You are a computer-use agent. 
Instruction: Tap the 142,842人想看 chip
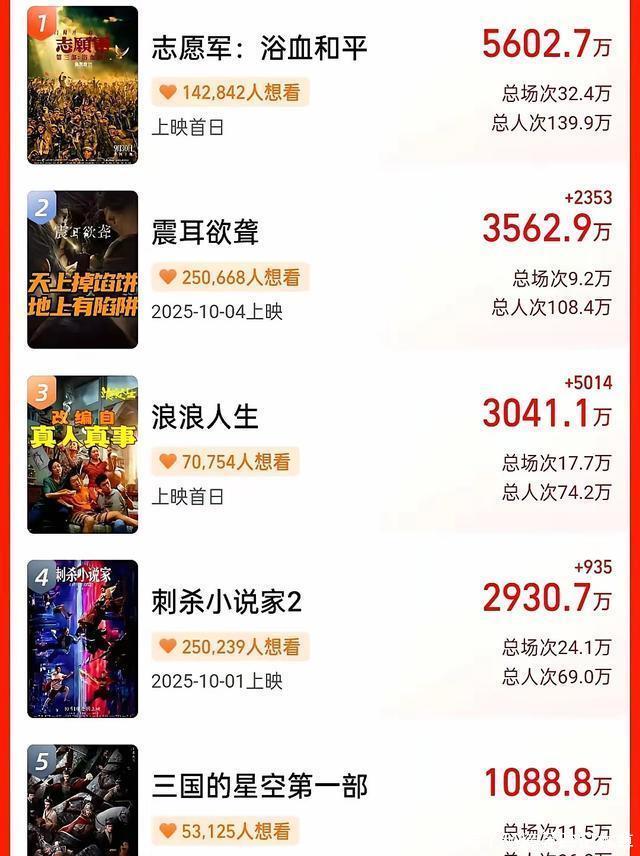(x=230, y=92)
